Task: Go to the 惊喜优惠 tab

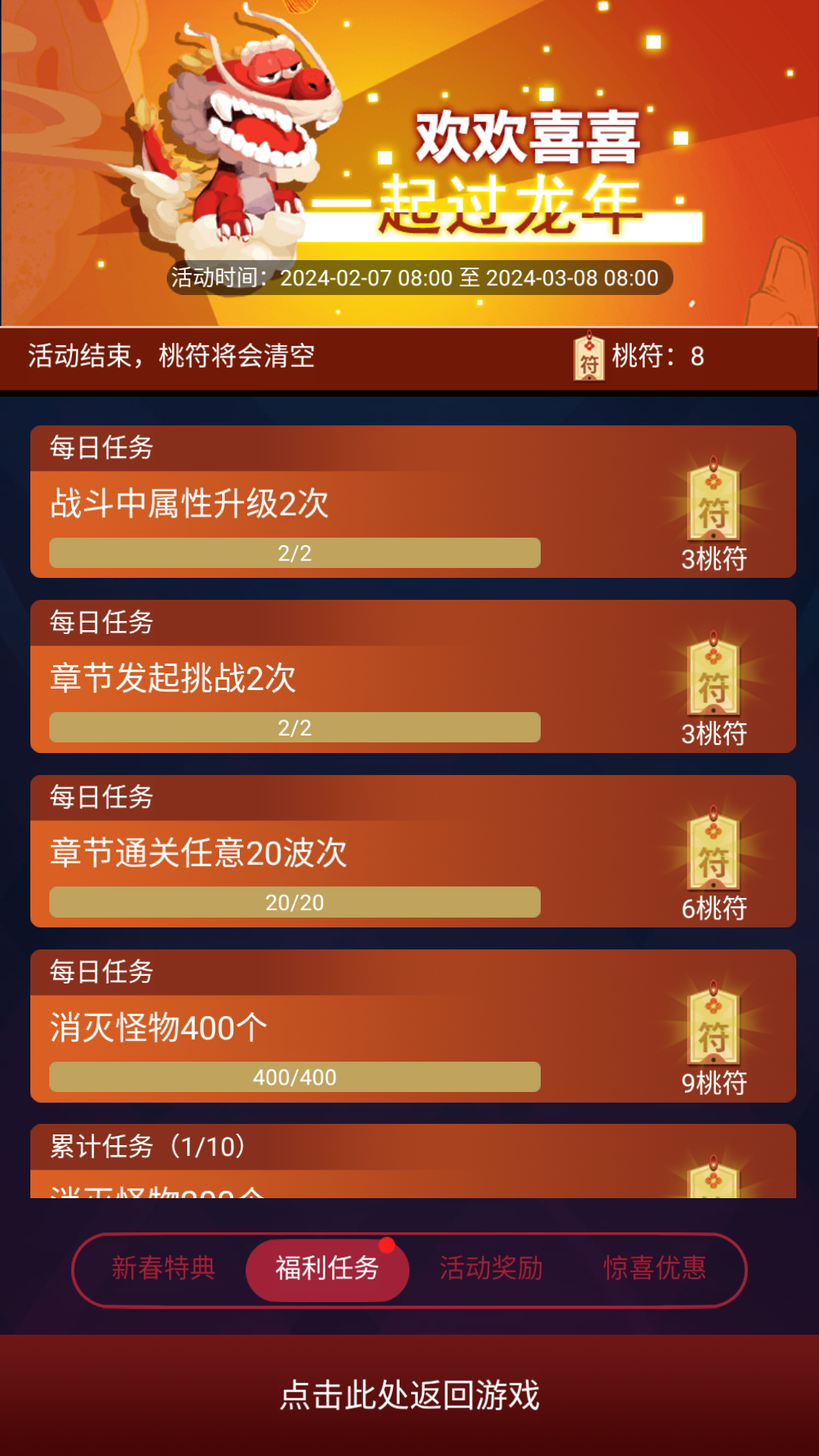Action: pos(655,1268)
